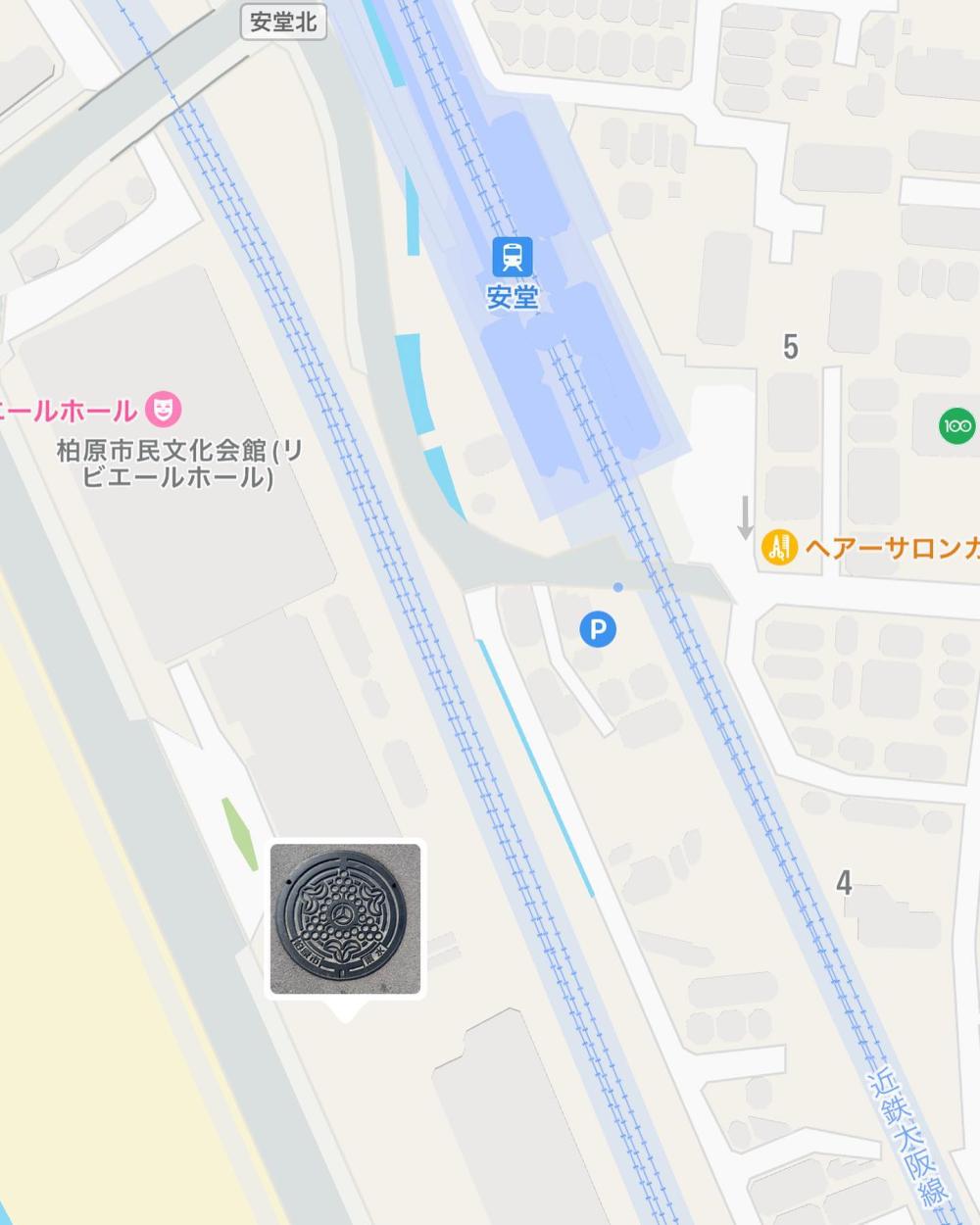Tap the blue parking marker

pos(598,629)
